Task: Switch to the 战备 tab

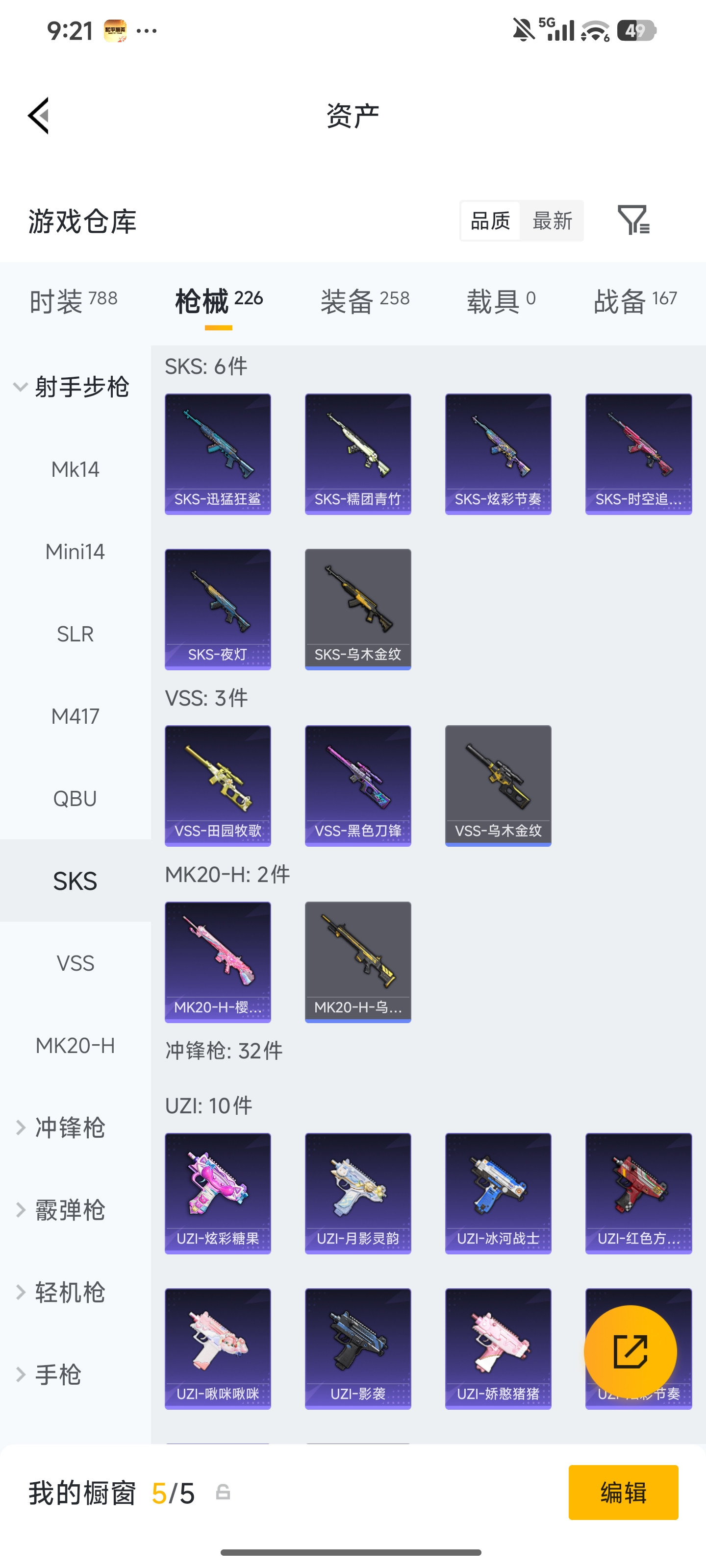Action: click(x=635, y=301)
